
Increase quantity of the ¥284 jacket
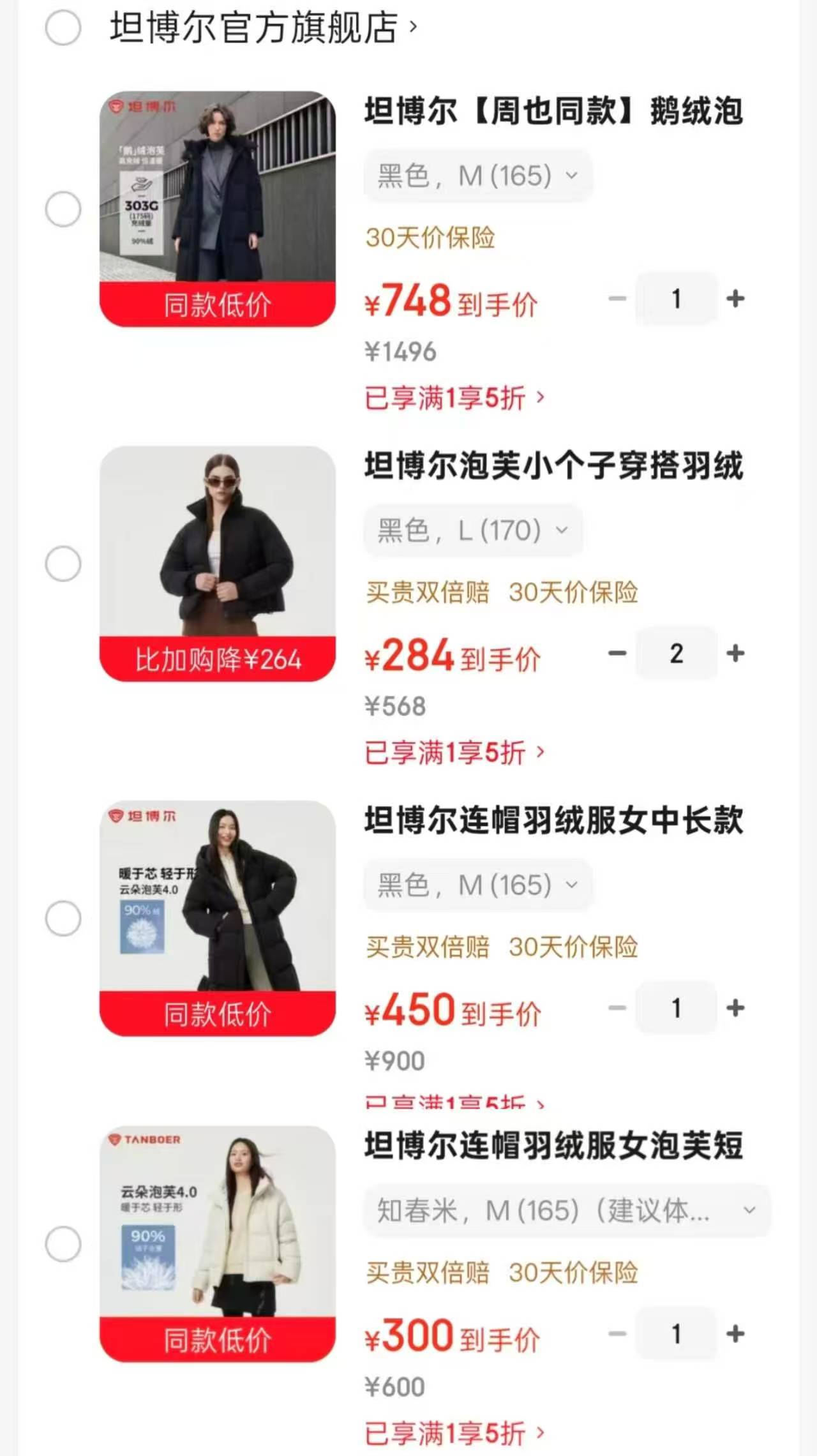click(x=735, y=653)
